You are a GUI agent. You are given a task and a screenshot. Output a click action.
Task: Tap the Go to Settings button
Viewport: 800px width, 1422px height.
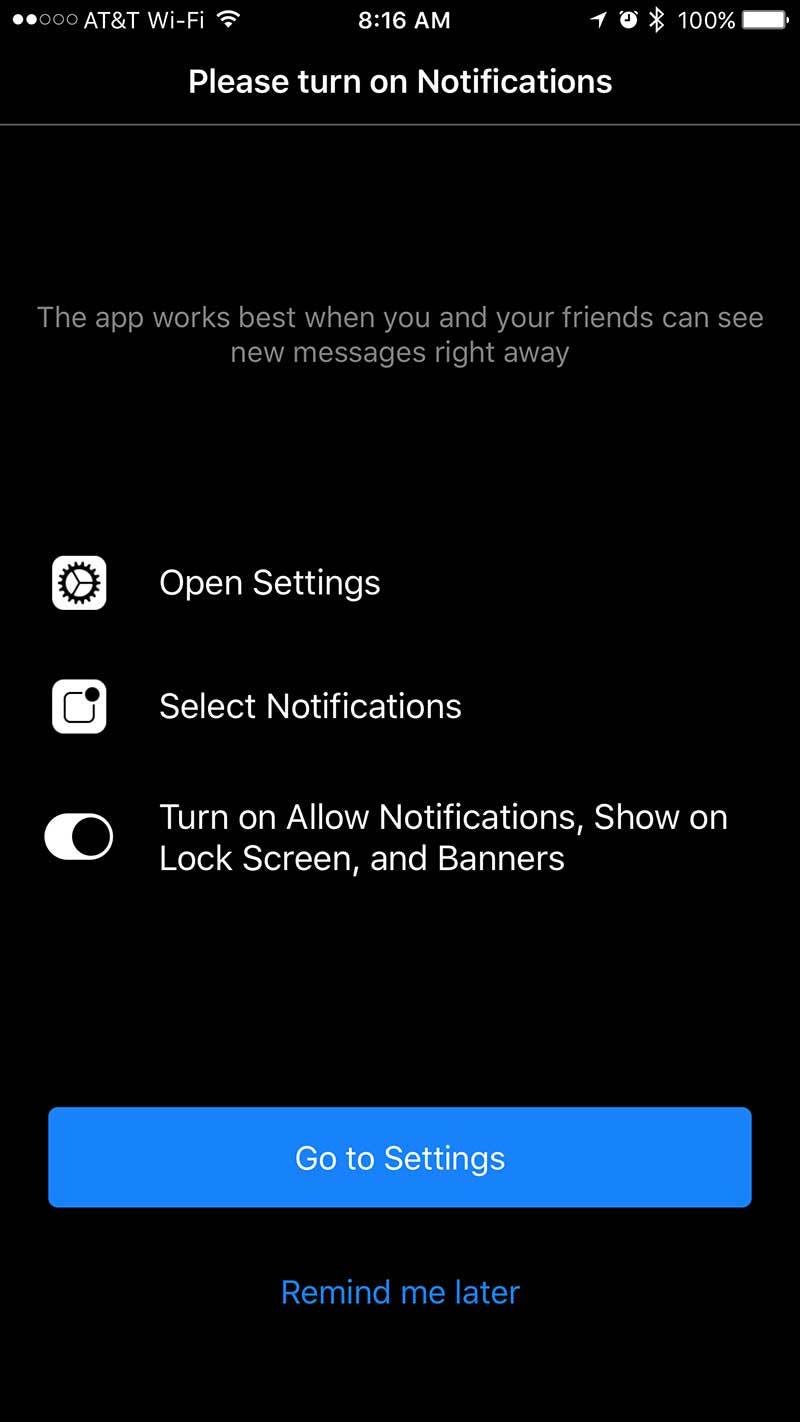(x=400, y=1157)
